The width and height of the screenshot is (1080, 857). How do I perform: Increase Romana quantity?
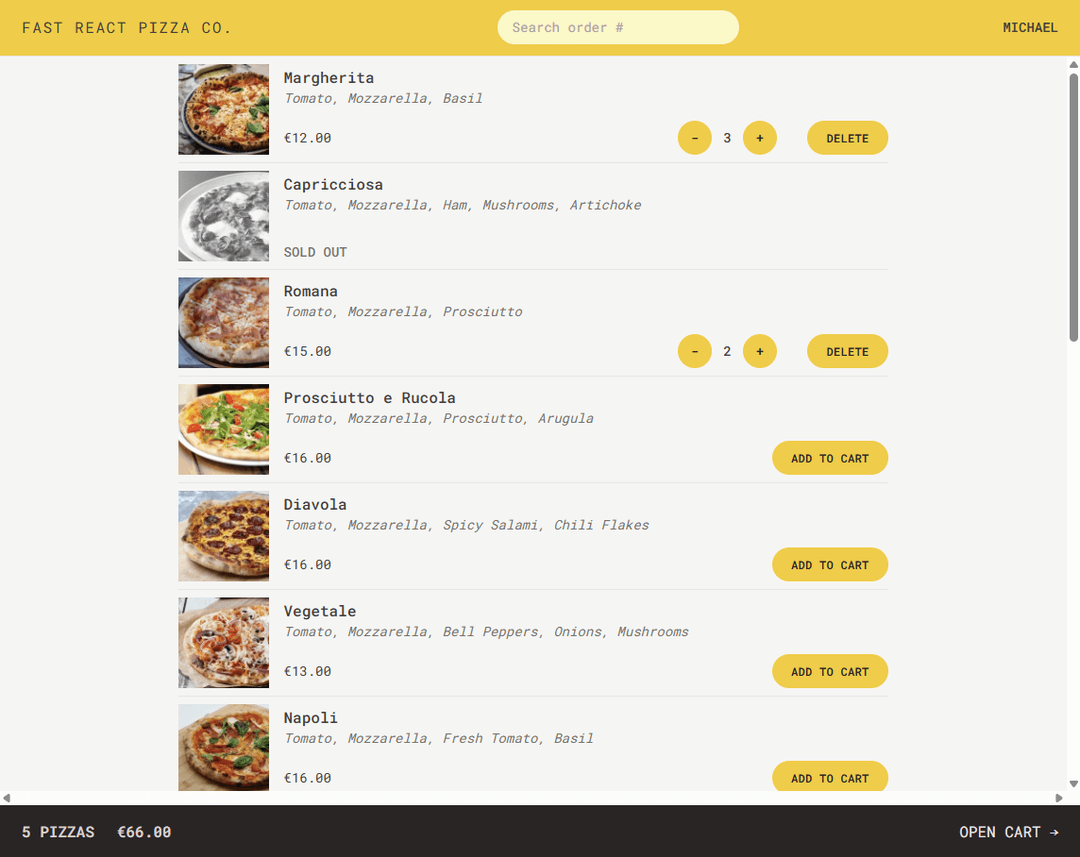tap(759, 351)
